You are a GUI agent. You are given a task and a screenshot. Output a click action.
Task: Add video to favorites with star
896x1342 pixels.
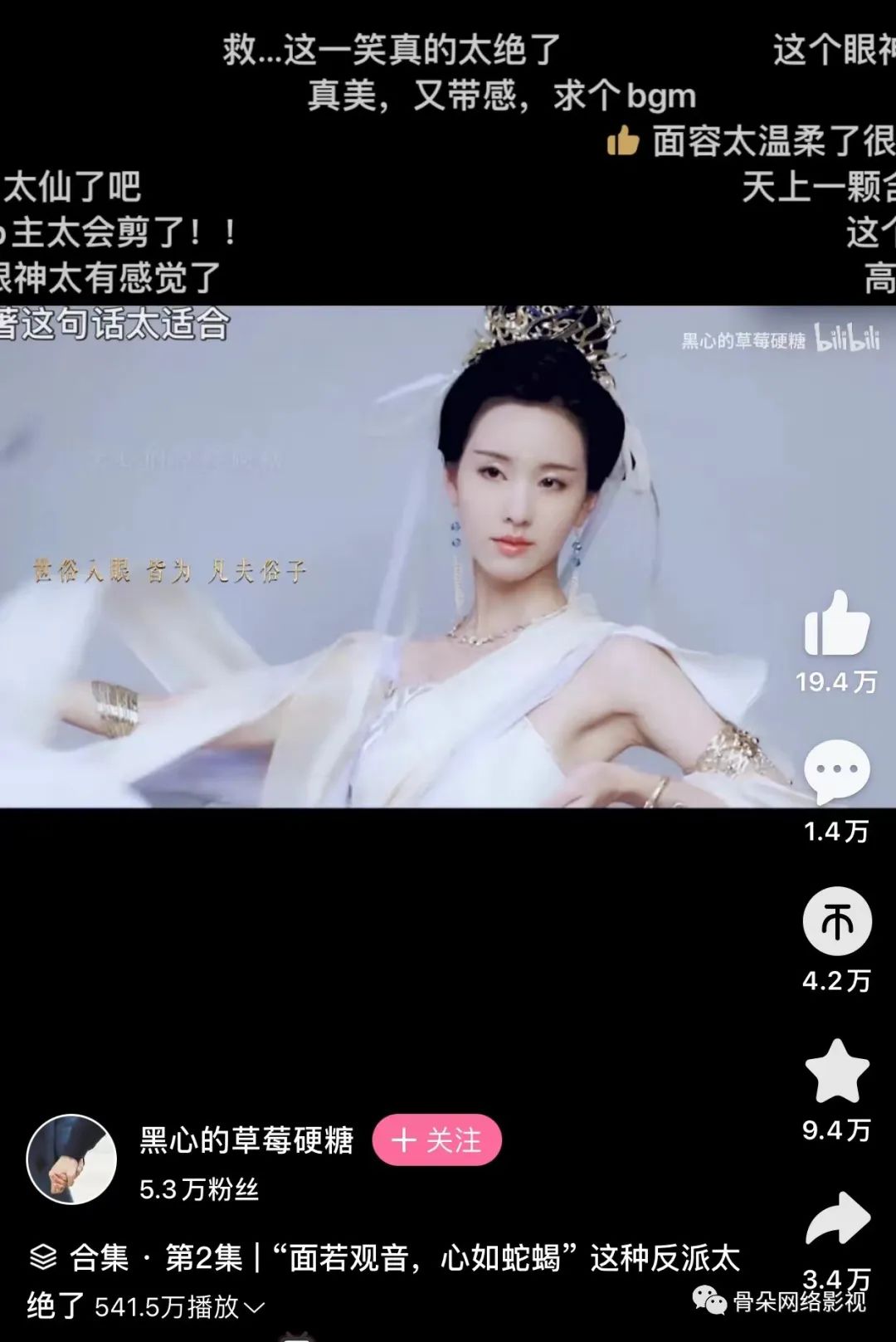836,1071
